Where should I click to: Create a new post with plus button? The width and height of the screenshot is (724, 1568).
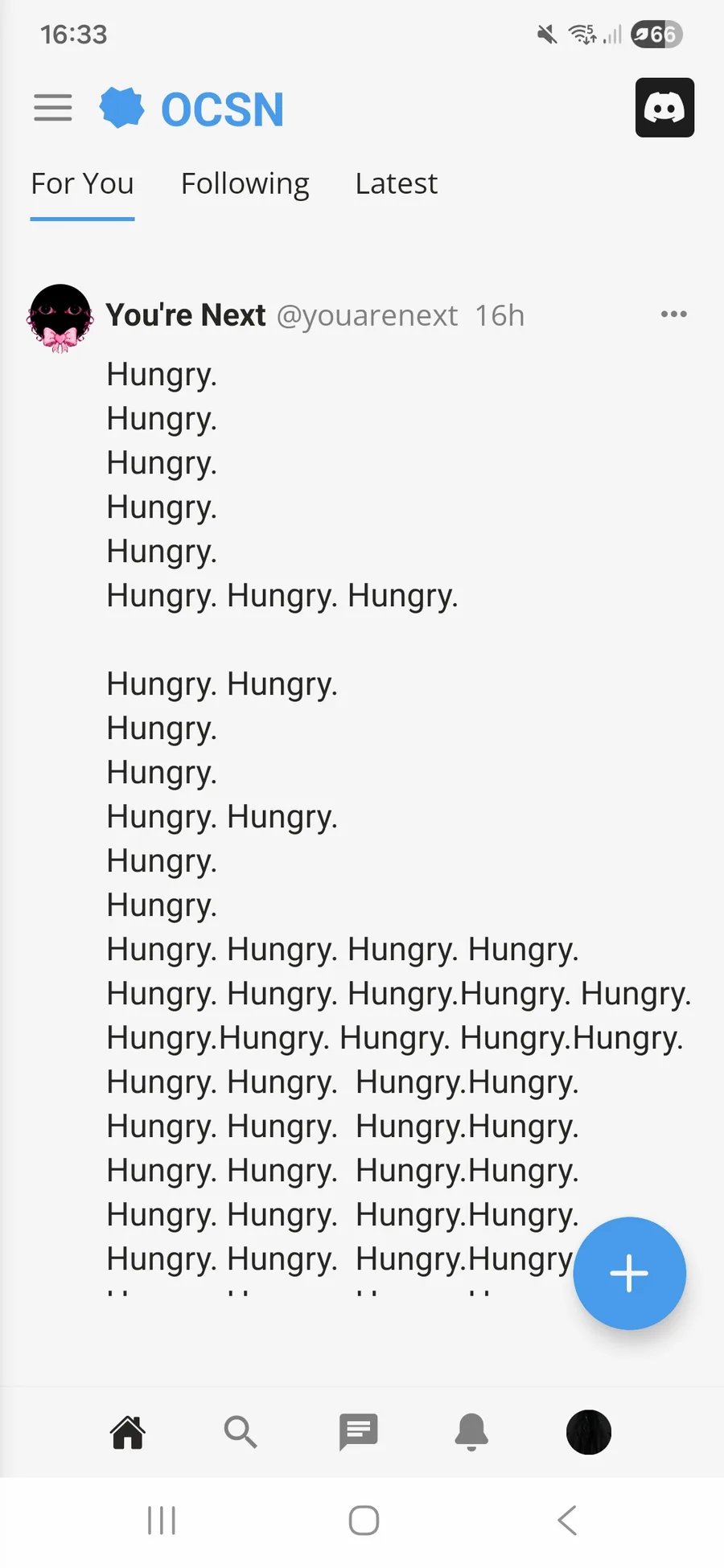click(x=629, y=1273)
